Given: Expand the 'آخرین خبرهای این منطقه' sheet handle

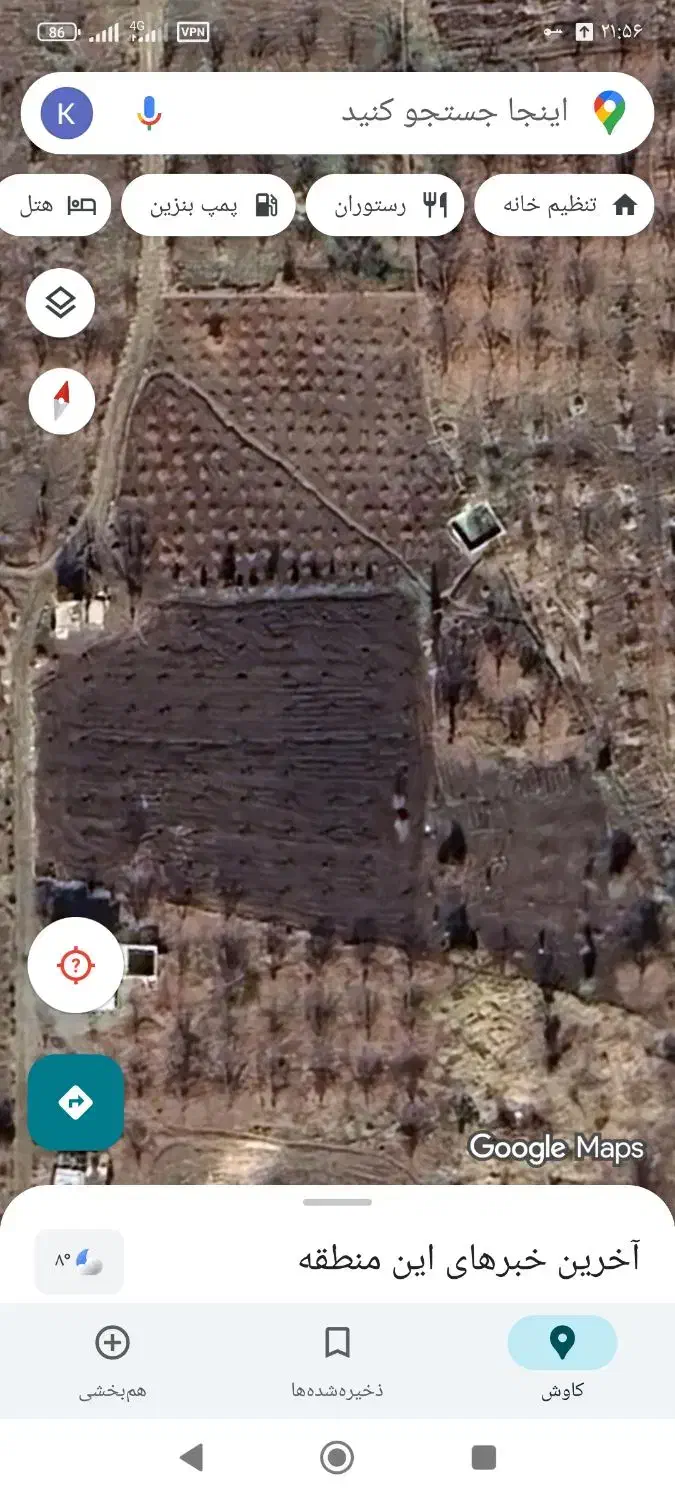Looking at the screenshot, I should [337, 1202].
